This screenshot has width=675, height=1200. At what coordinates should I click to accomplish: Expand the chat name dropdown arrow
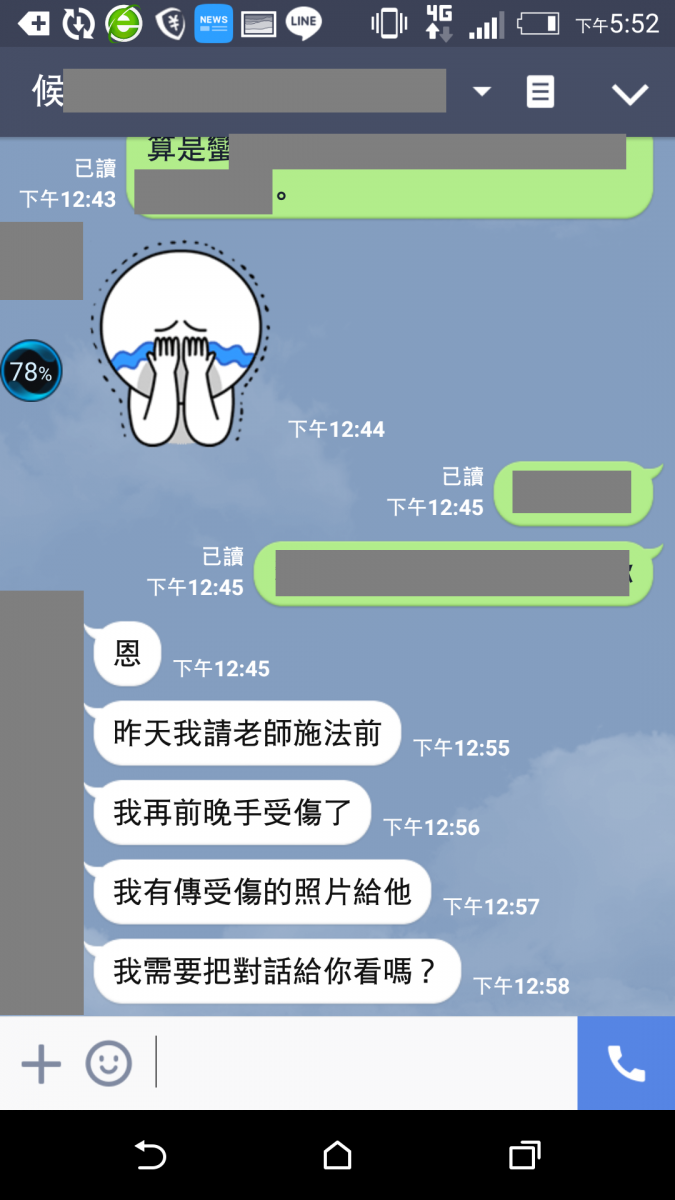482,92
